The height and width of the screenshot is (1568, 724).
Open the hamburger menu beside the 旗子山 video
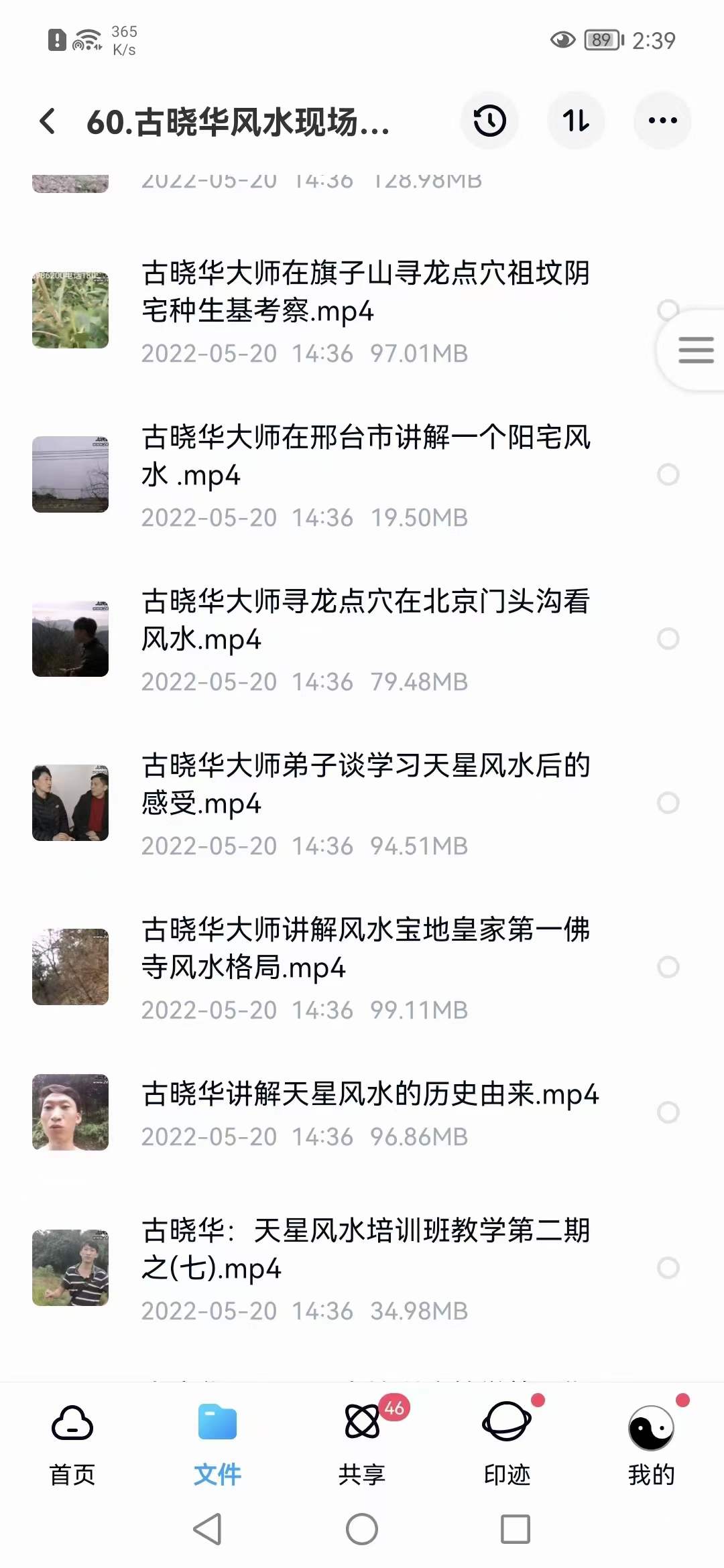(x=695, y=350)
